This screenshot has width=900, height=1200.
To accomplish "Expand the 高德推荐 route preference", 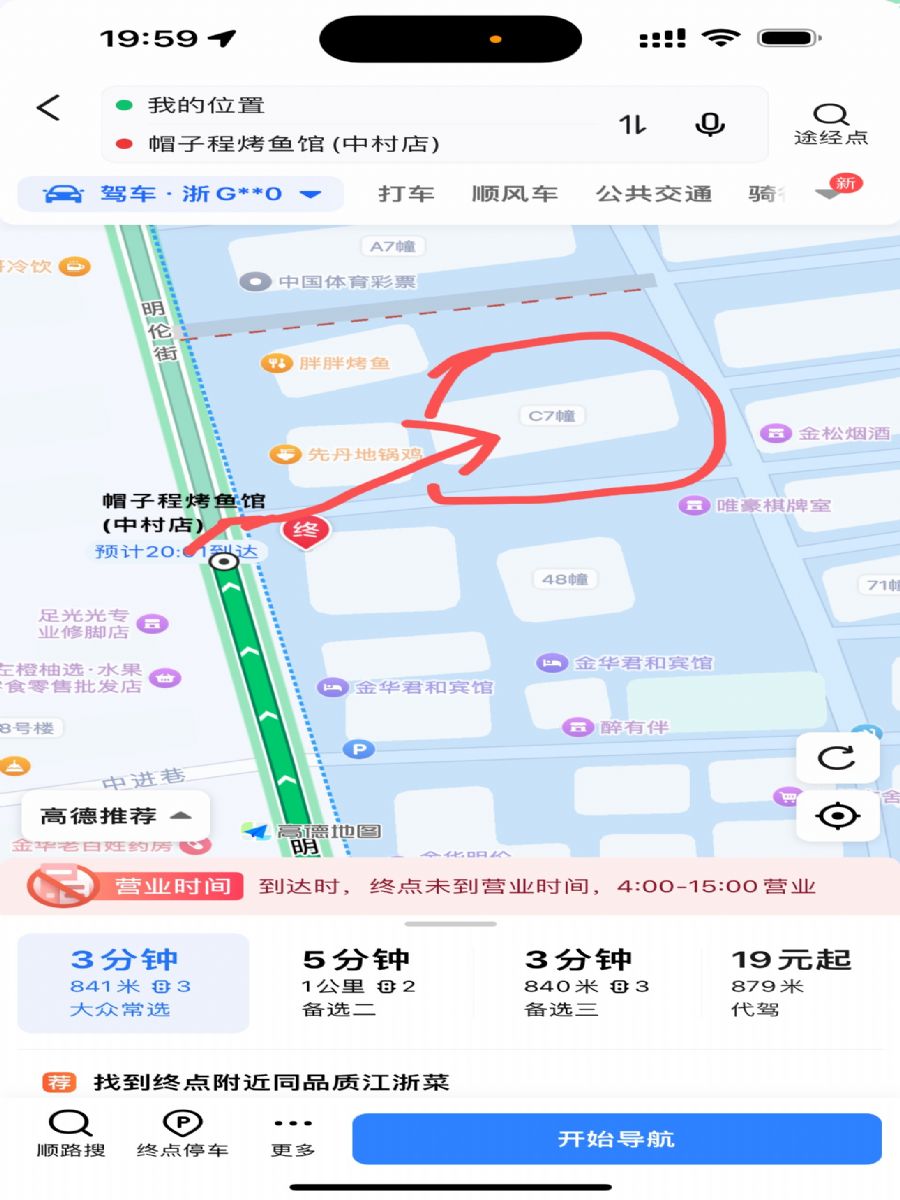I will pos(115,816).
